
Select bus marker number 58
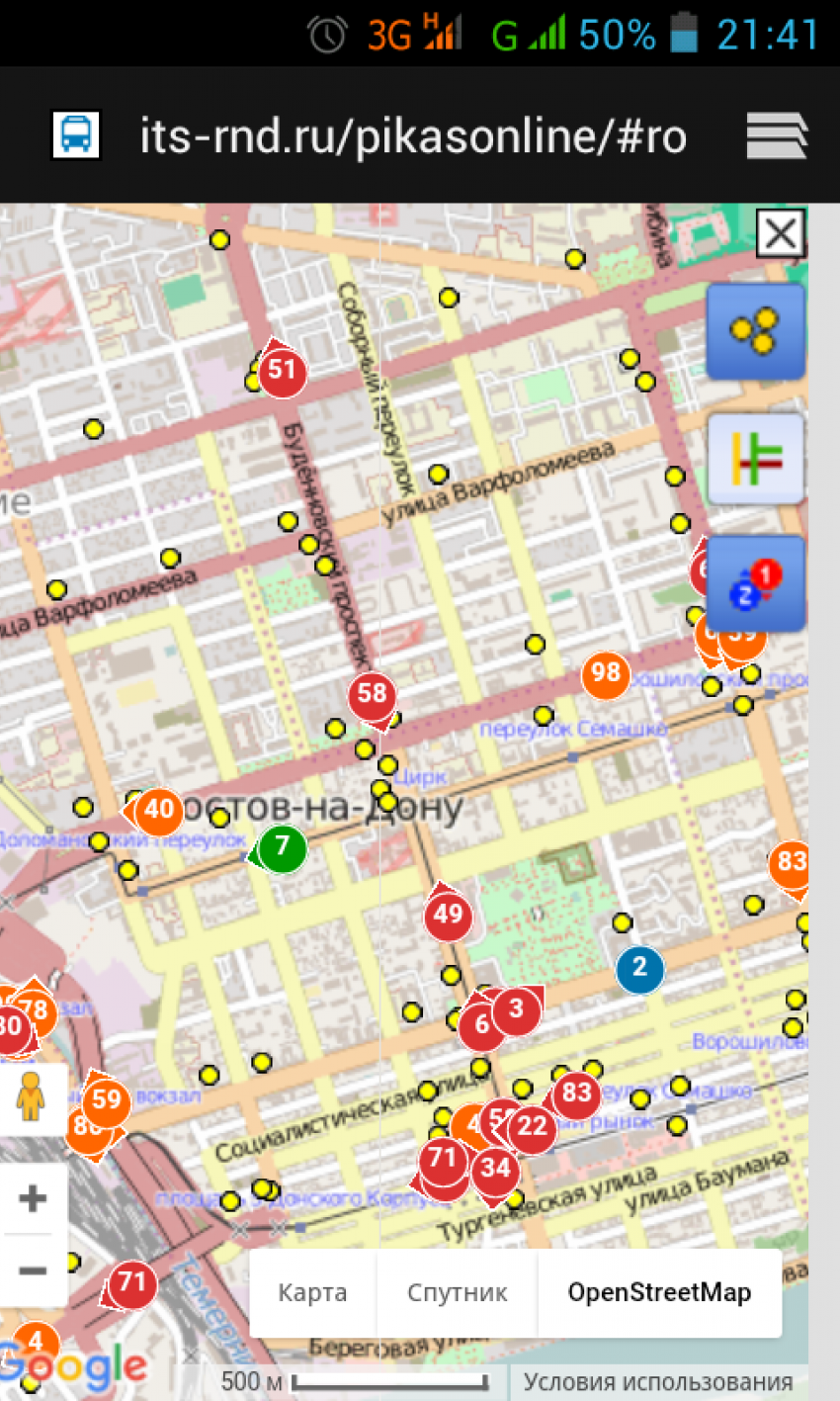click(372, 695)
